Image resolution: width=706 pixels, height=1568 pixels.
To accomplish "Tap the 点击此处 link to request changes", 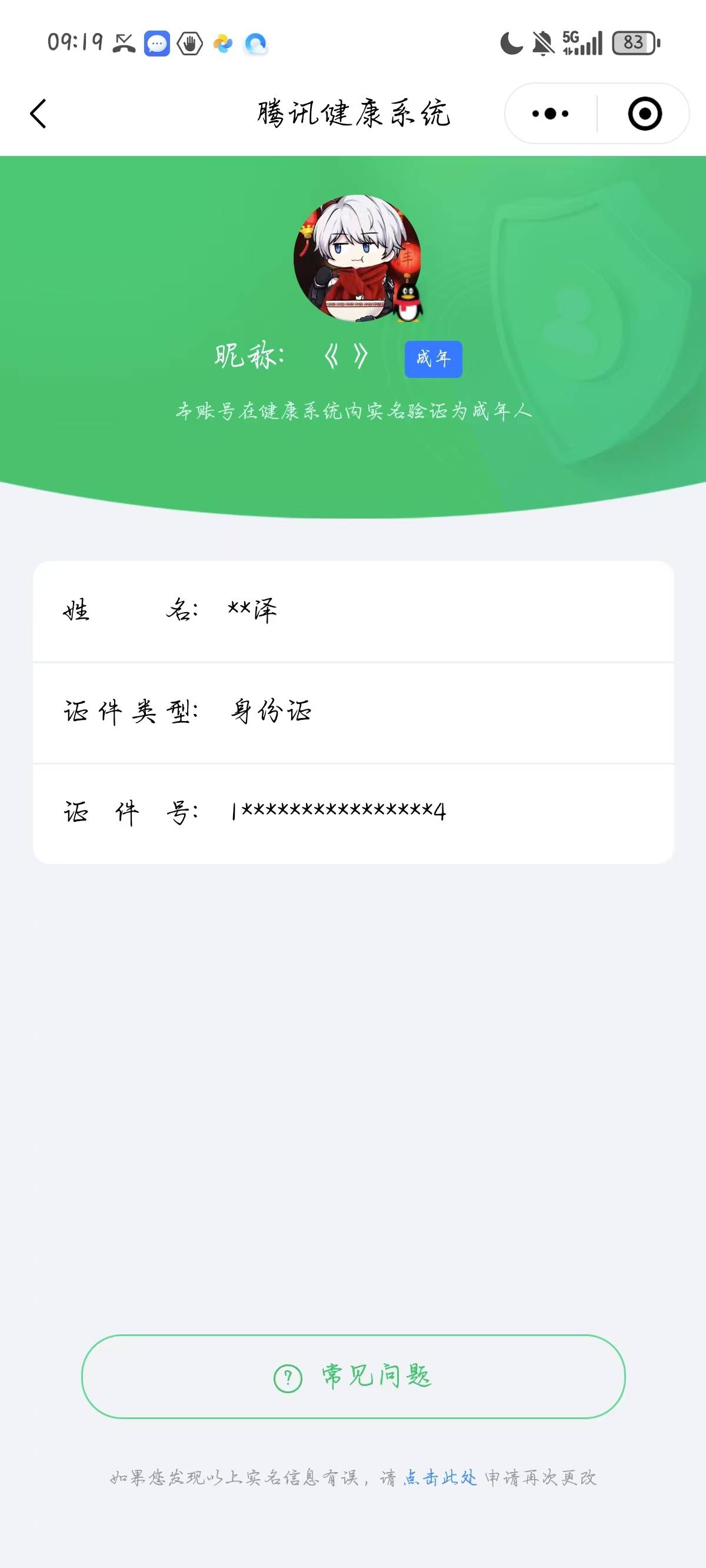I will click(440, 1478).
